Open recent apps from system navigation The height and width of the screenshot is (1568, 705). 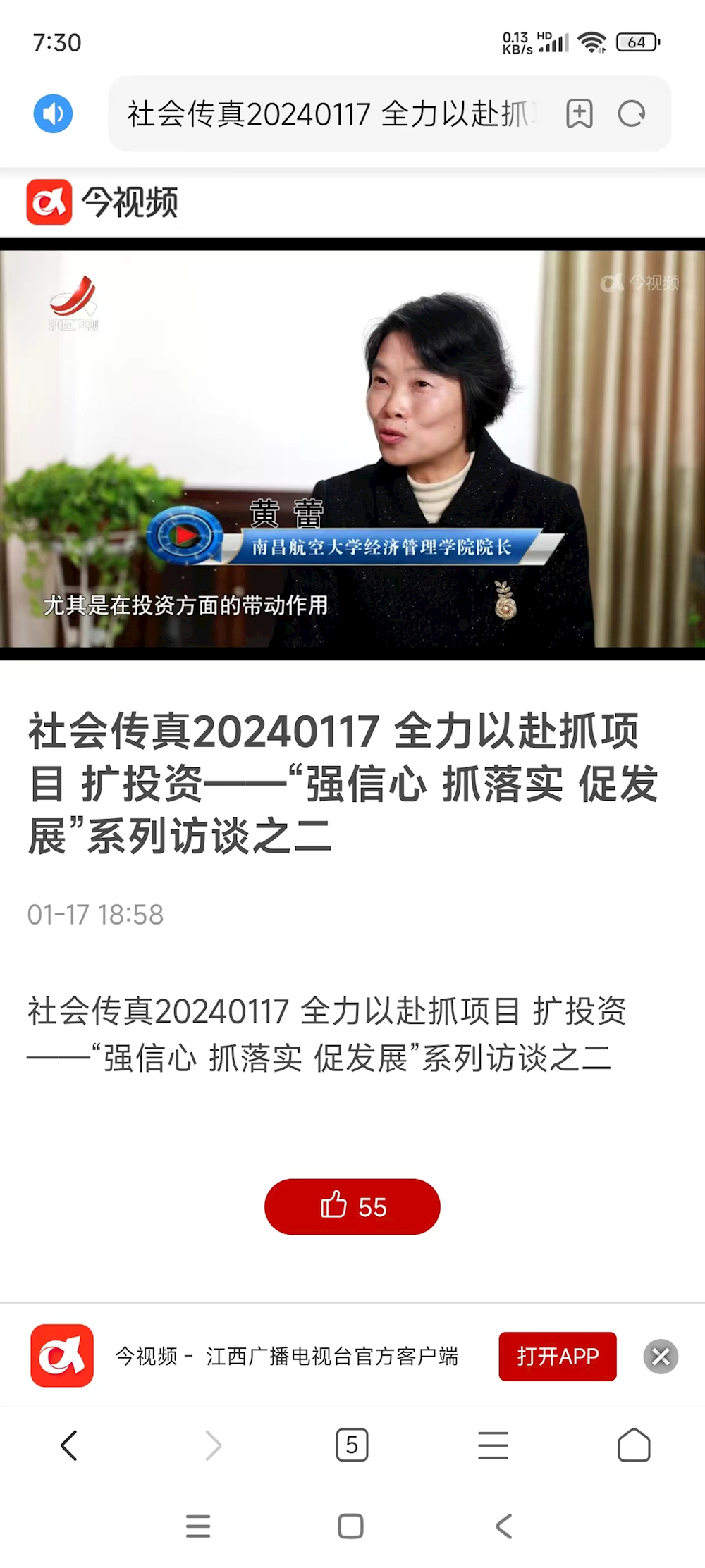[198, 1526]
